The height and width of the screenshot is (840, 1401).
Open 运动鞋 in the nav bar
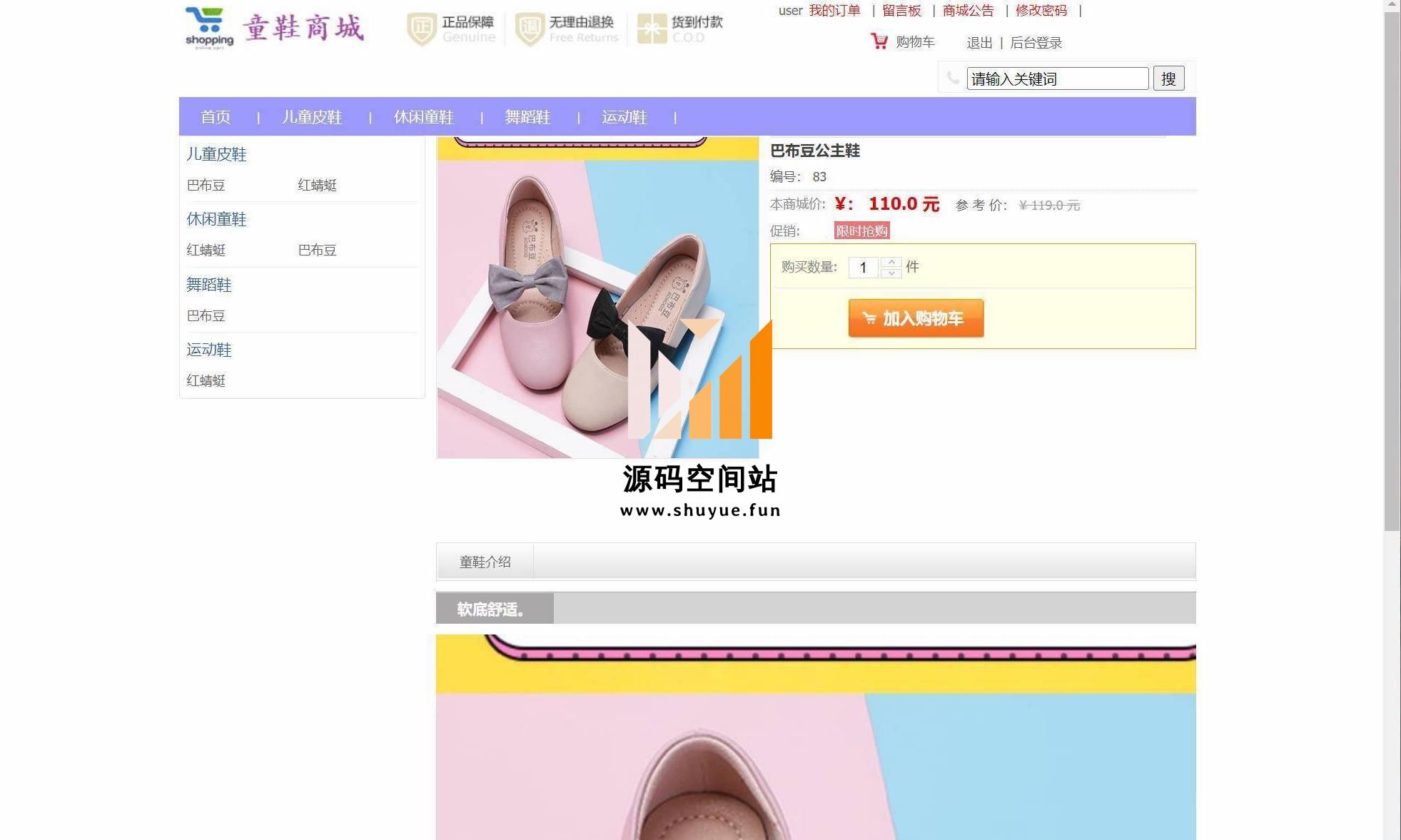[624, 117]
